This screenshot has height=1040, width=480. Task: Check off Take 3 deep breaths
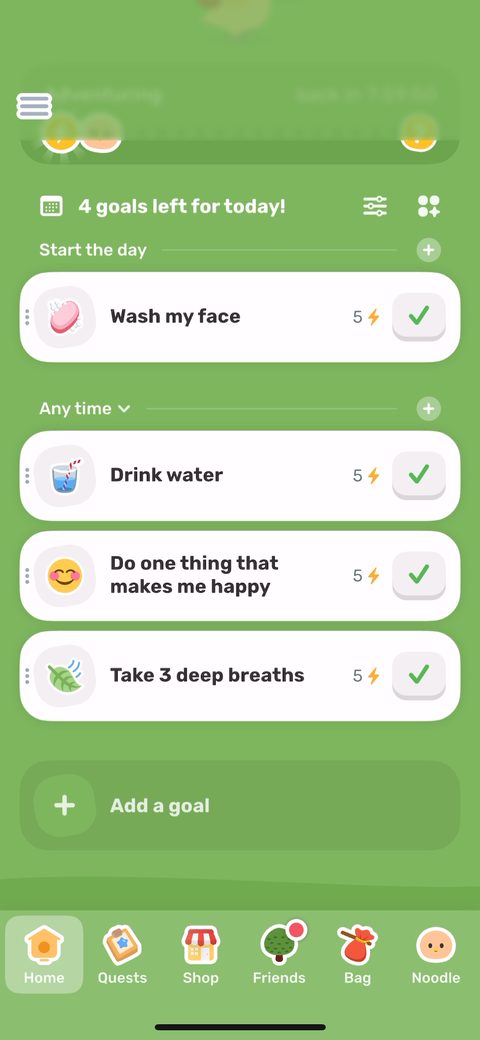(419, 676)
